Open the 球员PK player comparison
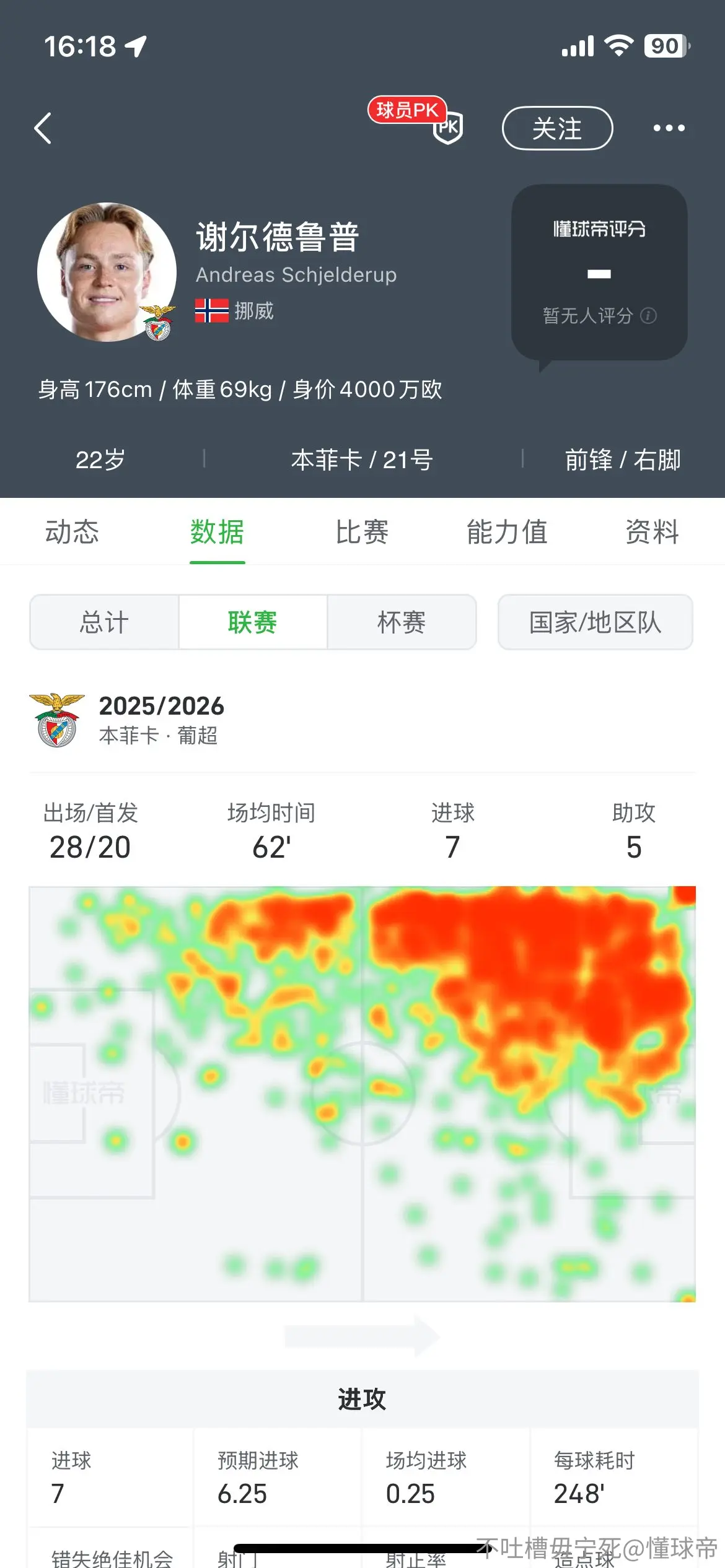The width and height of the screenshot is (725, 1568). pos(416,120)
